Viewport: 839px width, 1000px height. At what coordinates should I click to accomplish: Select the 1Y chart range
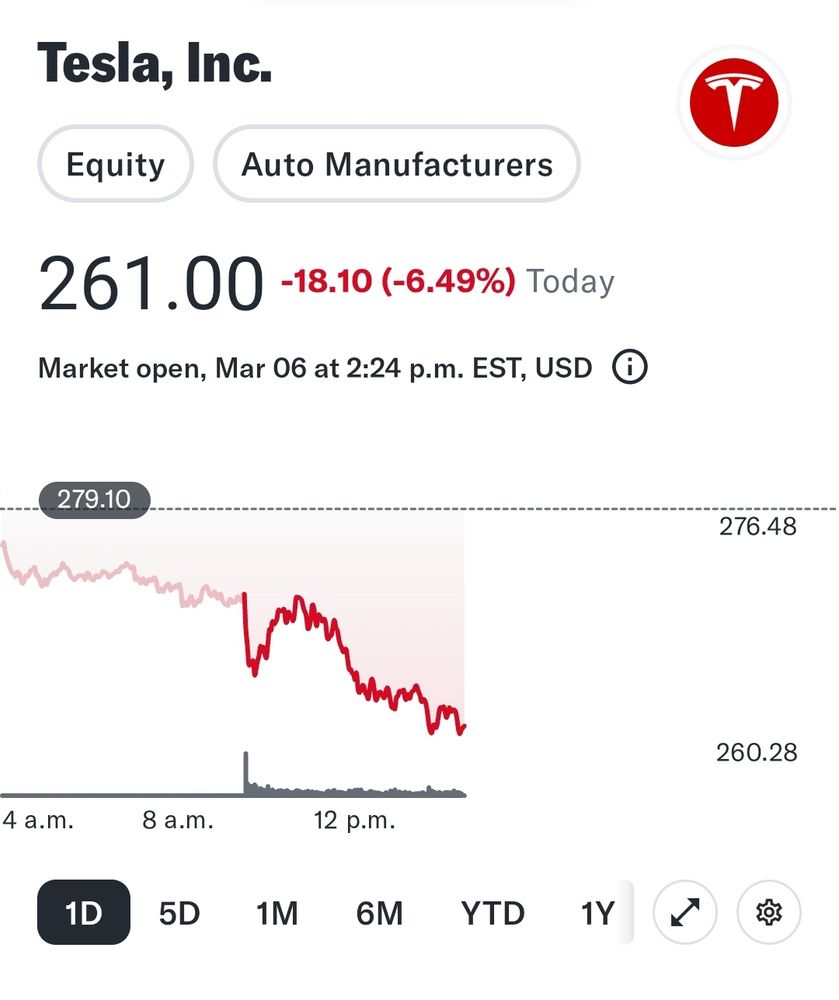597,912
